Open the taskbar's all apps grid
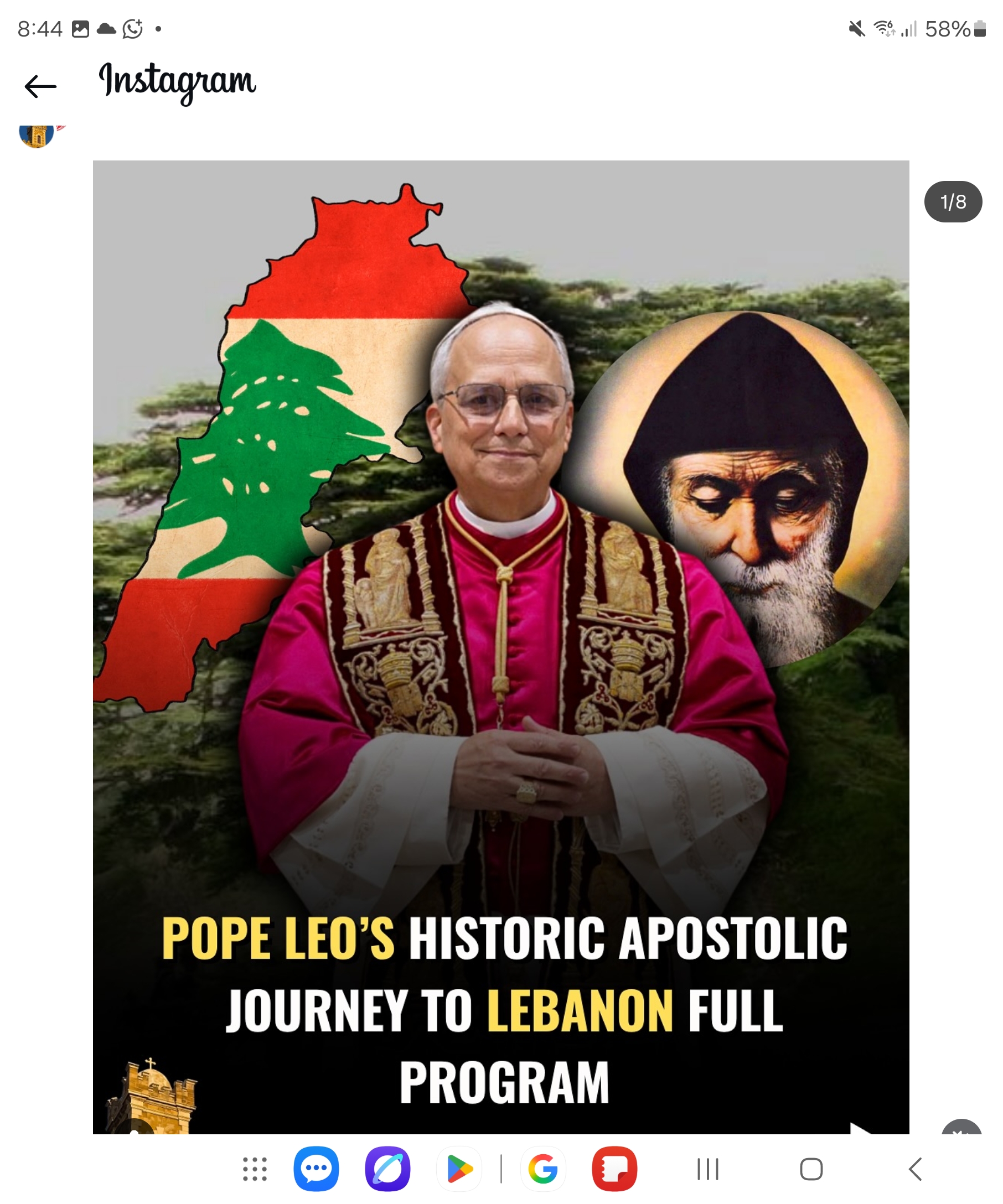 click(255, 1169)
